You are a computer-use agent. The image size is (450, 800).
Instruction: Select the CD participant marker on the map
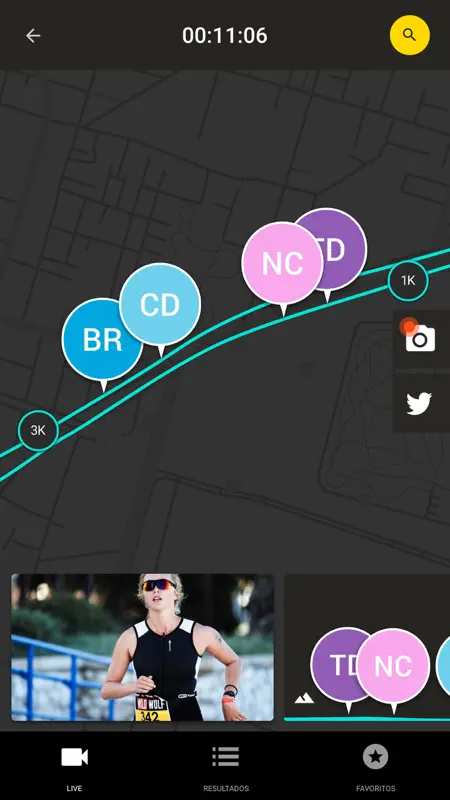[x=160, y=305]
